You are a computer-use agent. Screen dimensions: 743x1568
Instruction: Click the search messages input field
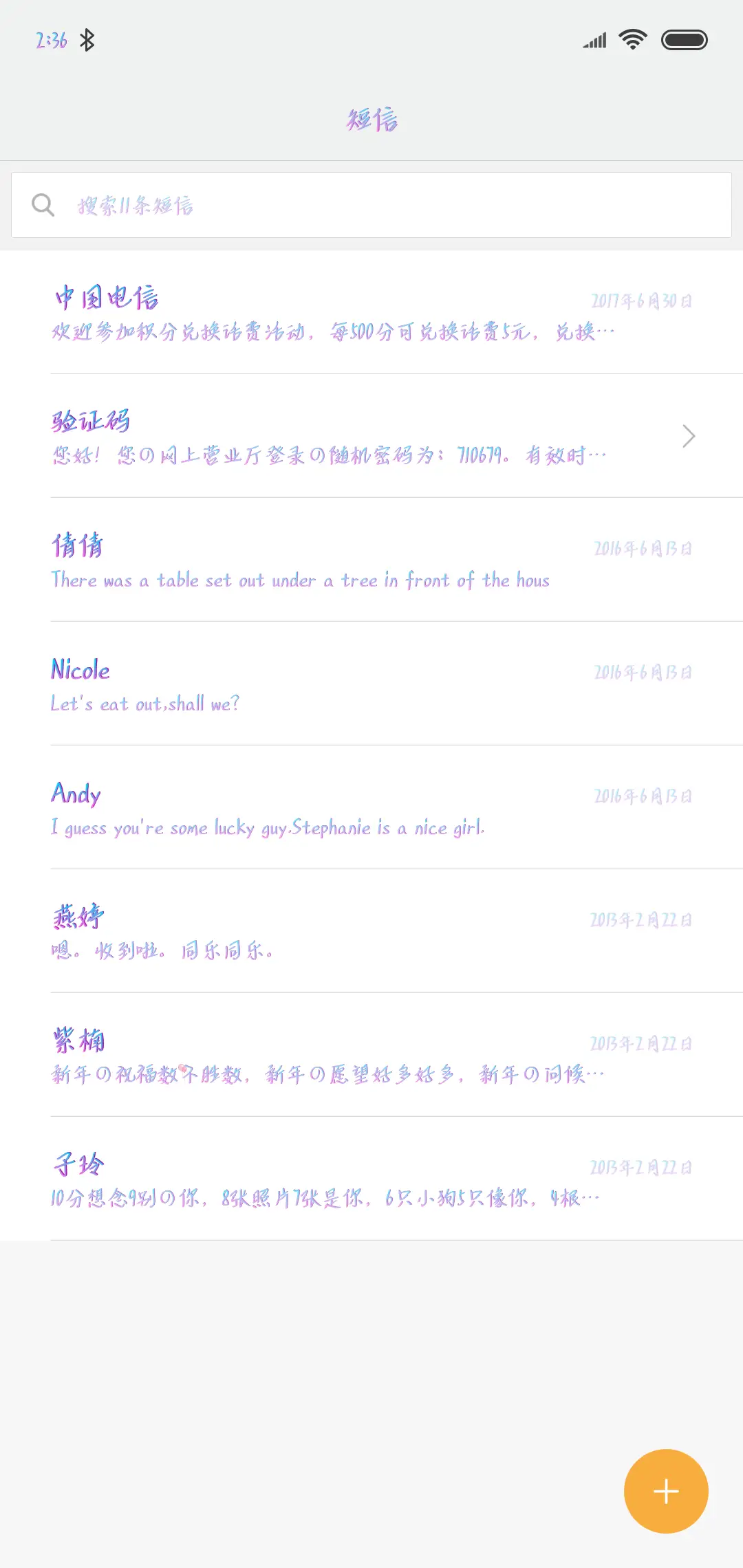(x=371, y=204)
